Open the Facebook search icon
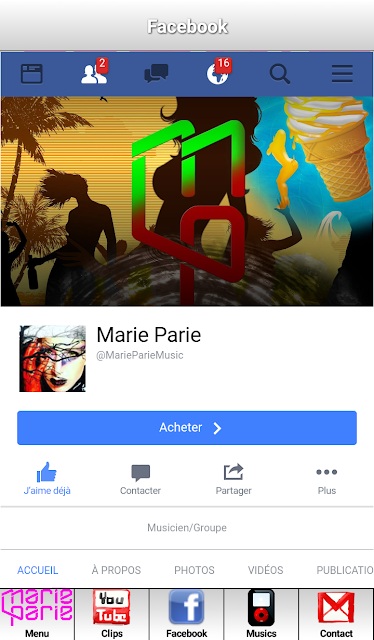The width and height of the screenshot is (374, 640). pyautogui.click(x=280, y=74)
